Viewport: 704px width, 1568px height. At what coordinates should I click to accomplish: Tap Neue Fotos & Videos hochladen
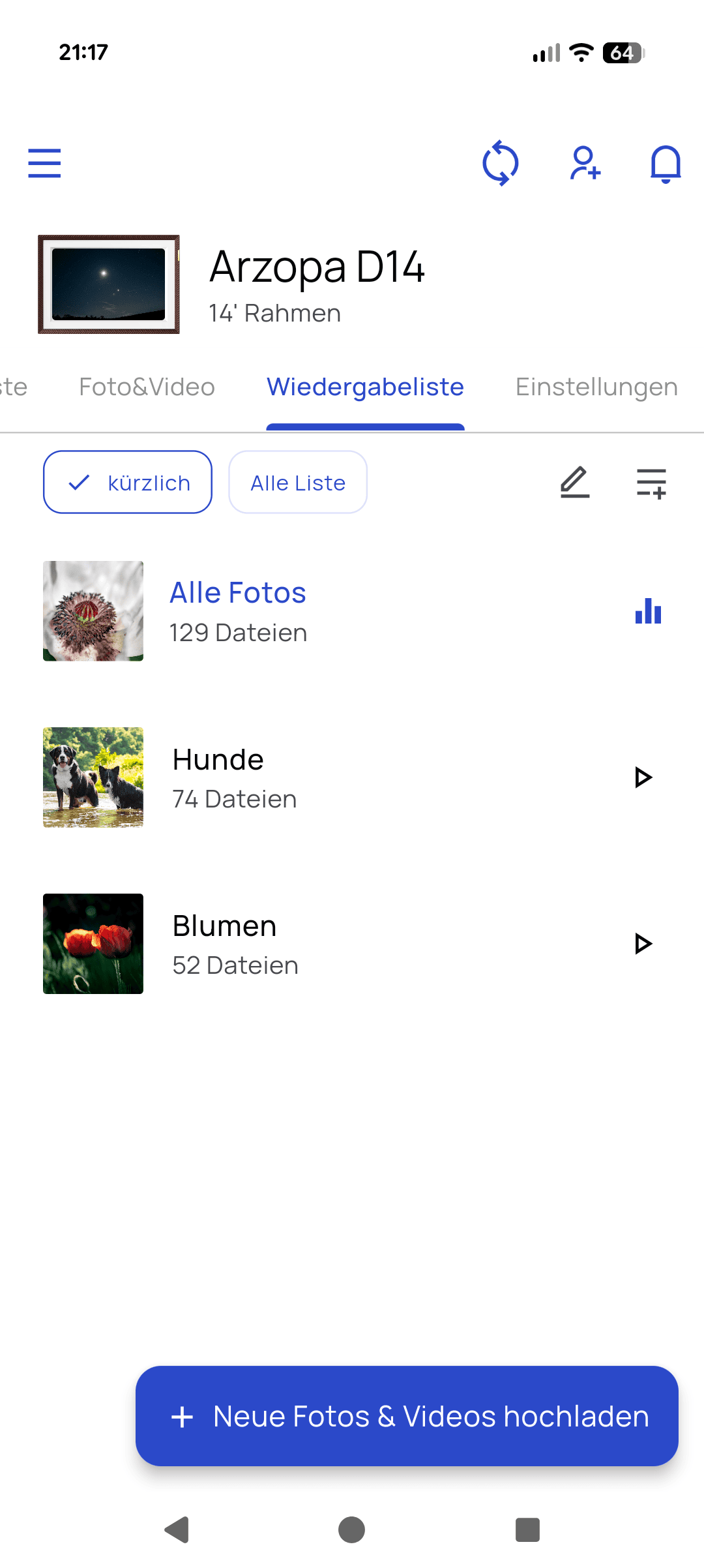click(x=407, y=1416)
